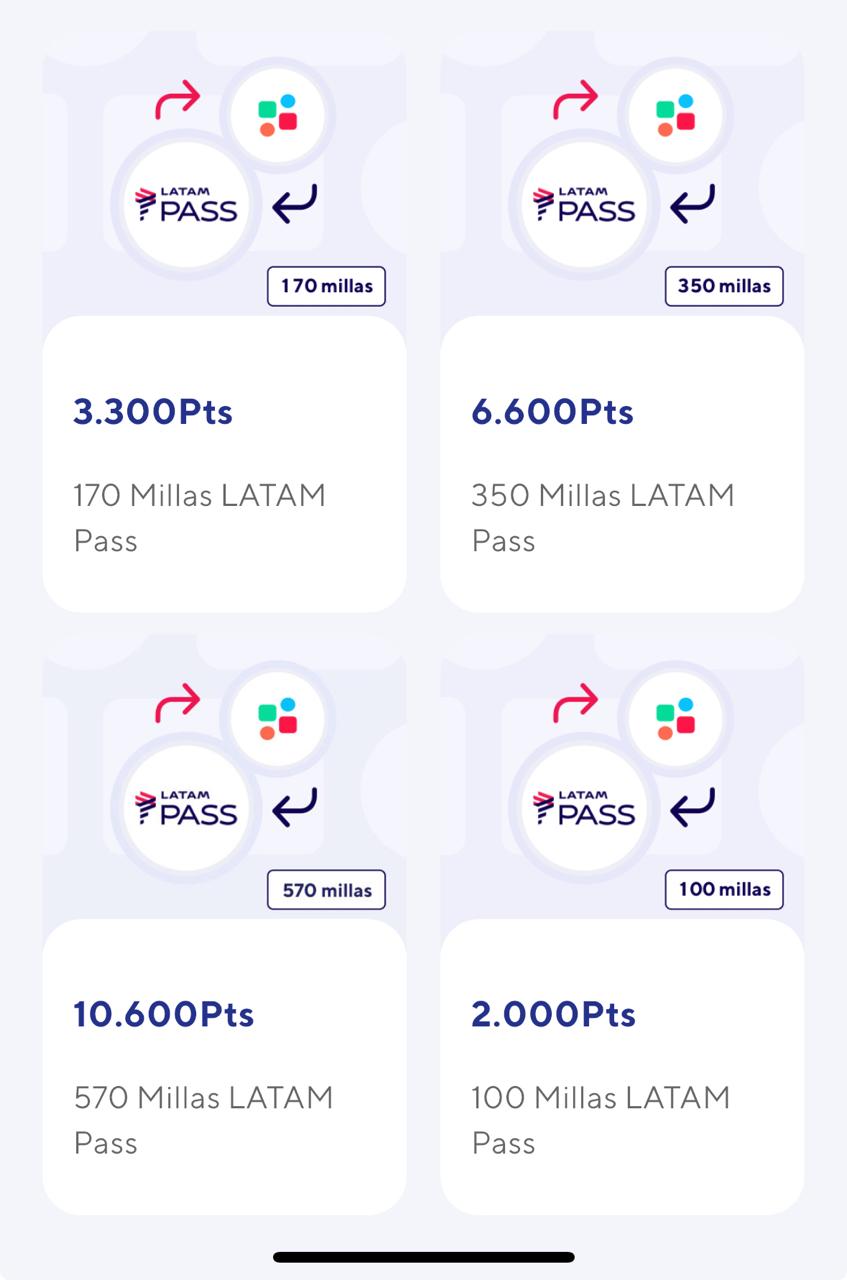847x1280 pixels.
Task: View the 2.000Pts 100 Millas redemption card
Action: (622, 1066)
